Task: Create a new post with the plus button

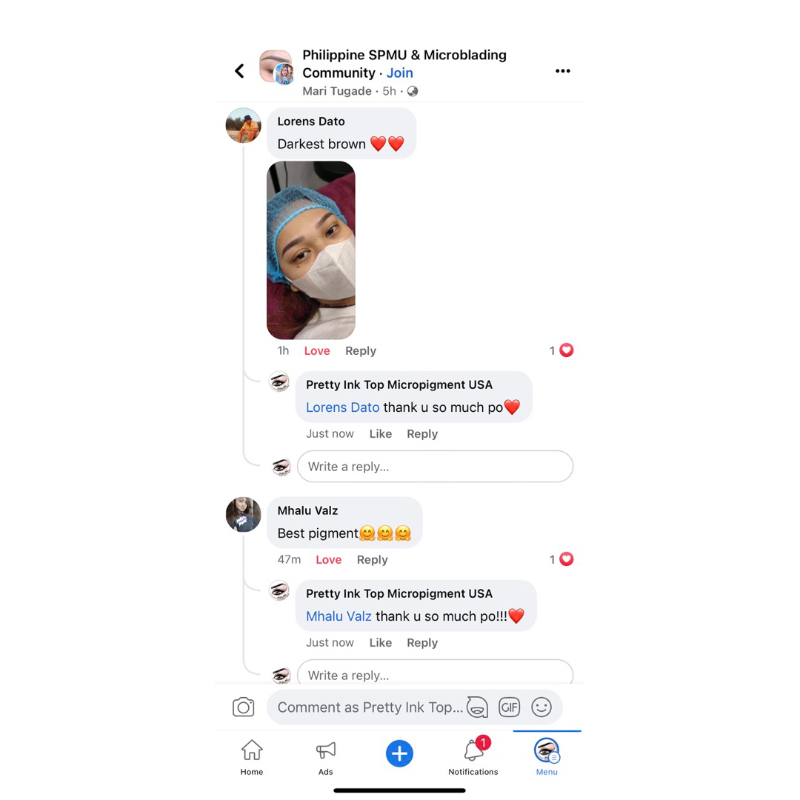Action: pyautogui.click(x=399, y=753)
